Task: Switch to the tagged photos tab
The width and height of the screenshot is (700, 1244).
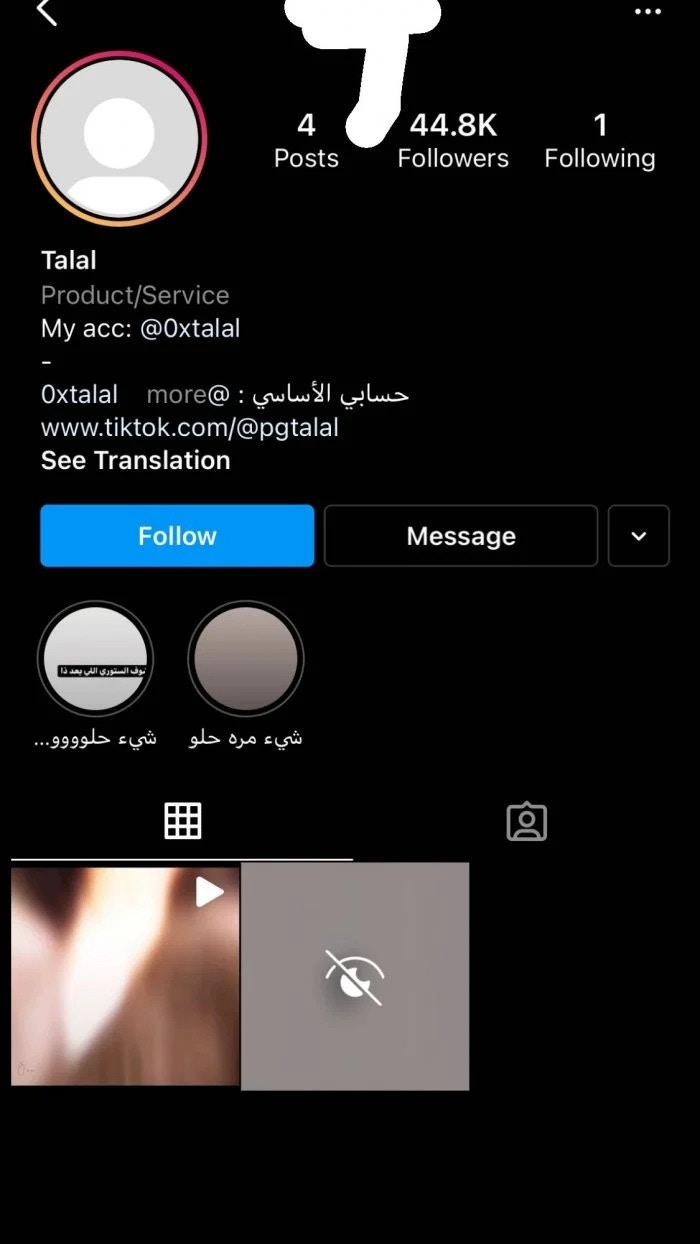Action: (526, 821)
